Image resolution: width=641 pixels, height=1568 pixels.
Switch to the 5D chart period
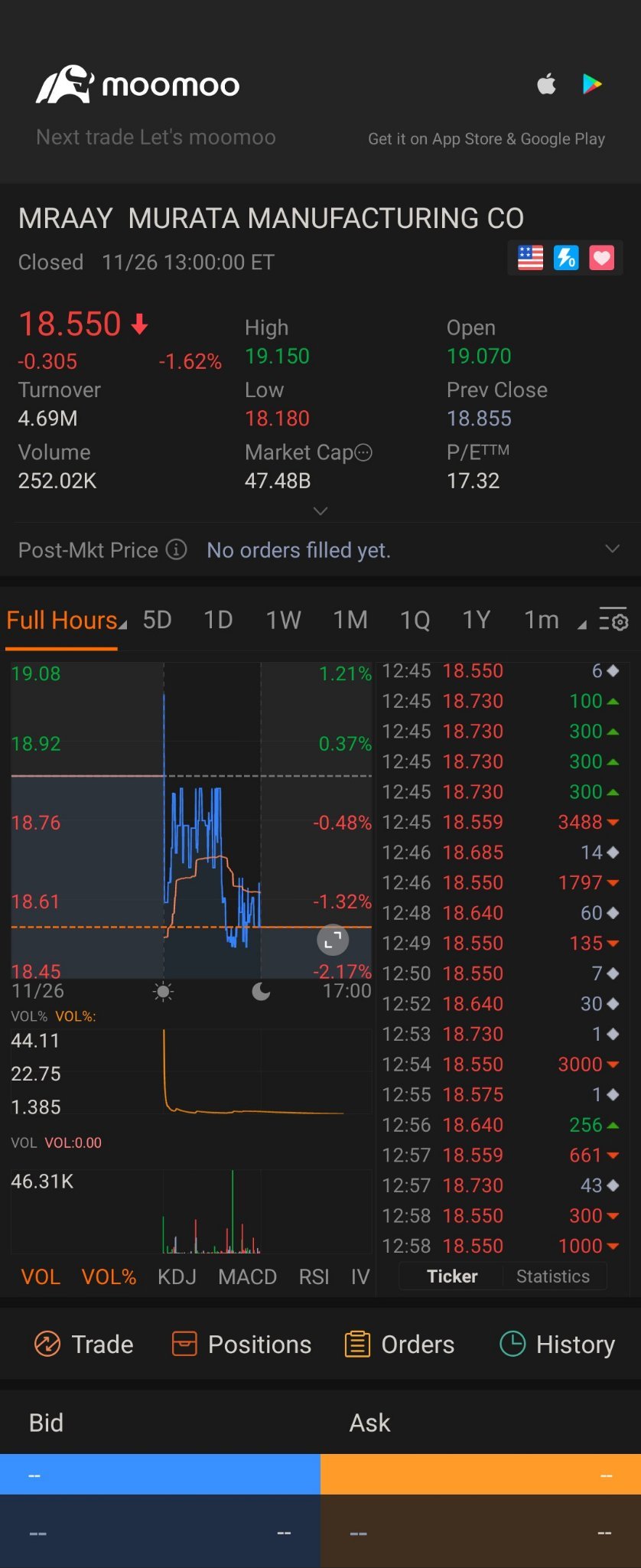click(157, 620)
